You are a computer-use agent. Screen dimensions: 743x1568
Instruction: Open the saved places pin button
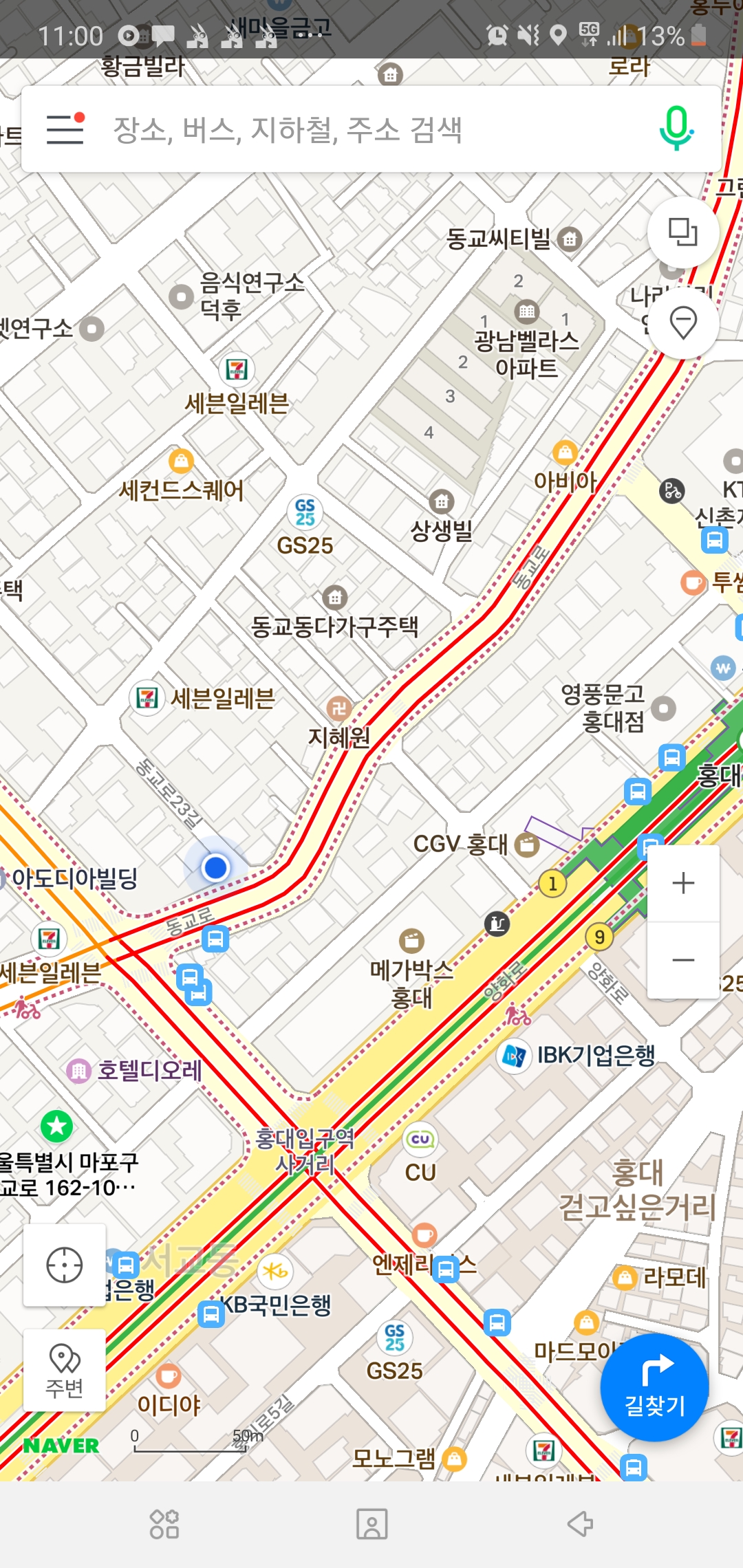point(683,323)
